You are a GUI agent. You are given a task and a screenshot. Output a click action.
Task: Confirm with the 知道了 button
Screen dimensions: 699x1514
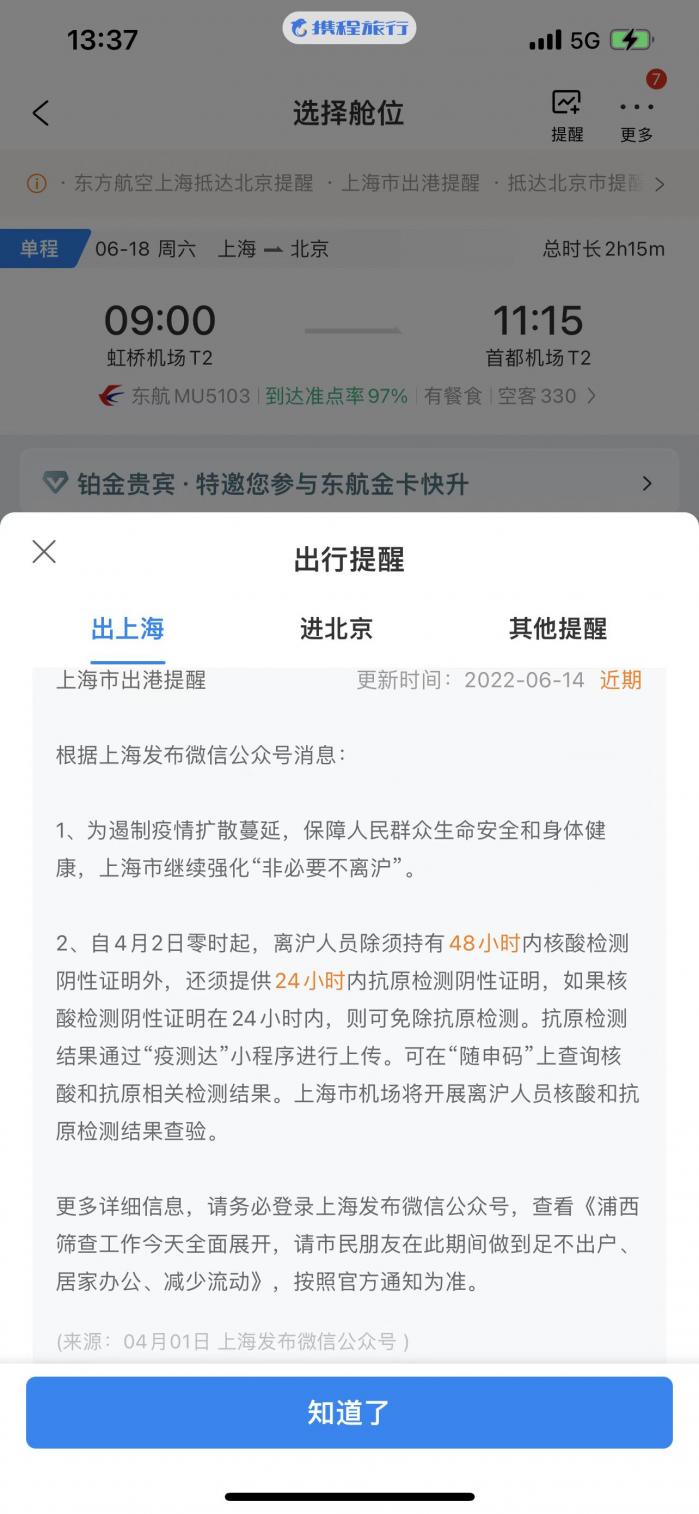point(349,1412)
